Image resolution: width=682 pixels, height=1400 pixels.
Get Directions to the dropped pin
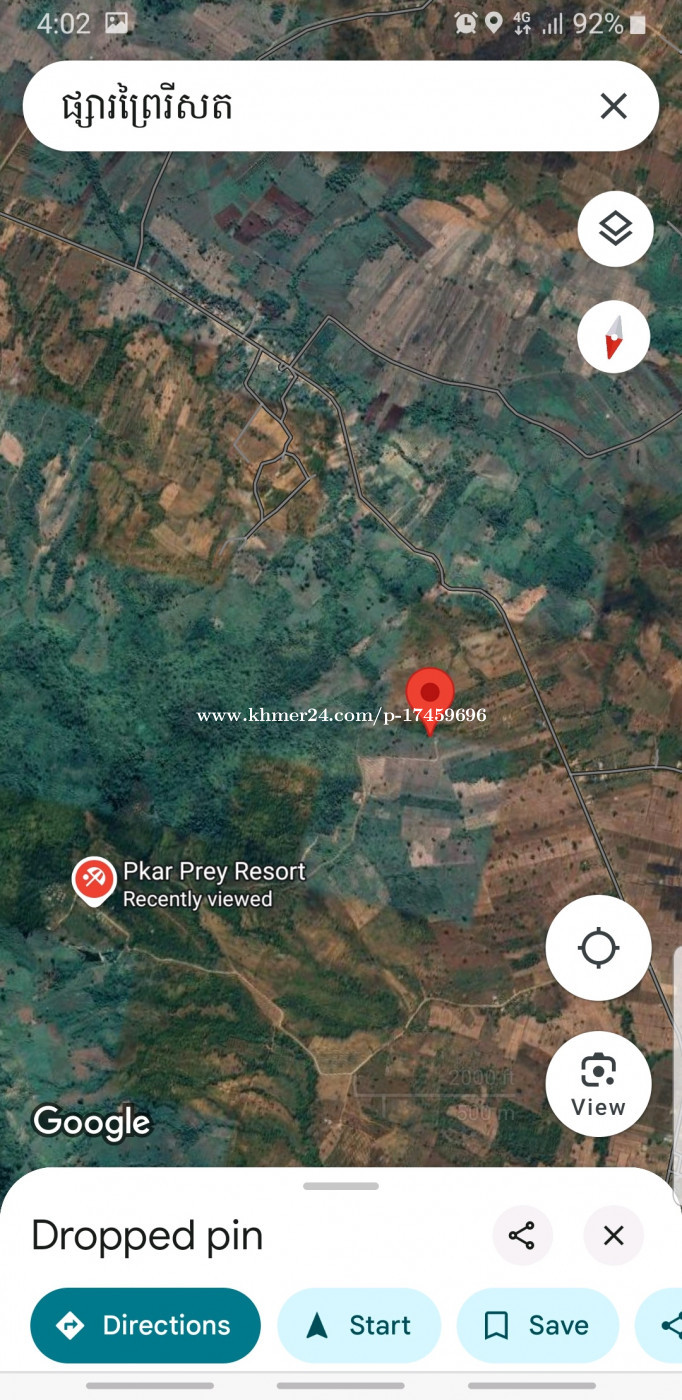[x=146, y=1325]
